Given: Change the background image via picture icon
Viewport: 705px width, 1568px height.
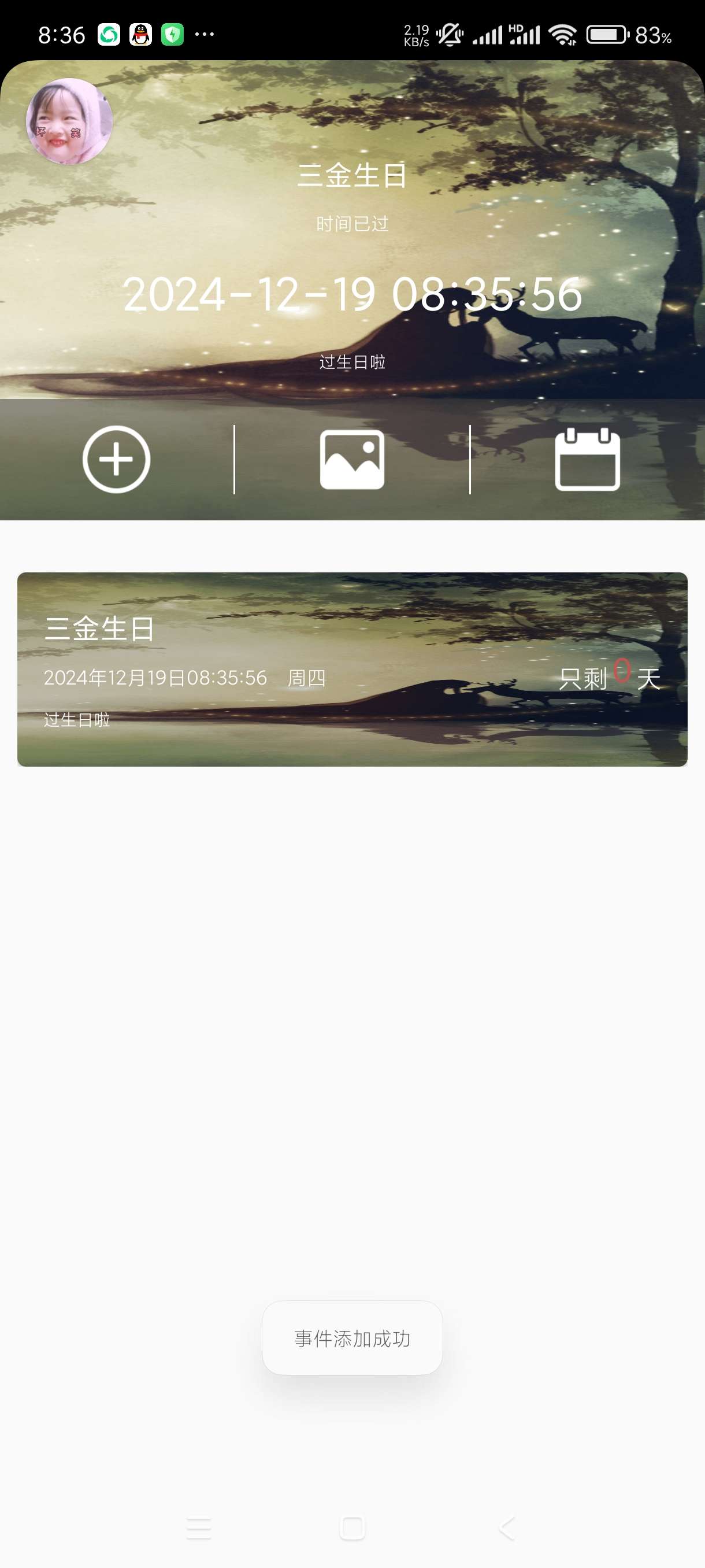Looking at the screenshot, I should pyautogui.click(x=352, y=460).
